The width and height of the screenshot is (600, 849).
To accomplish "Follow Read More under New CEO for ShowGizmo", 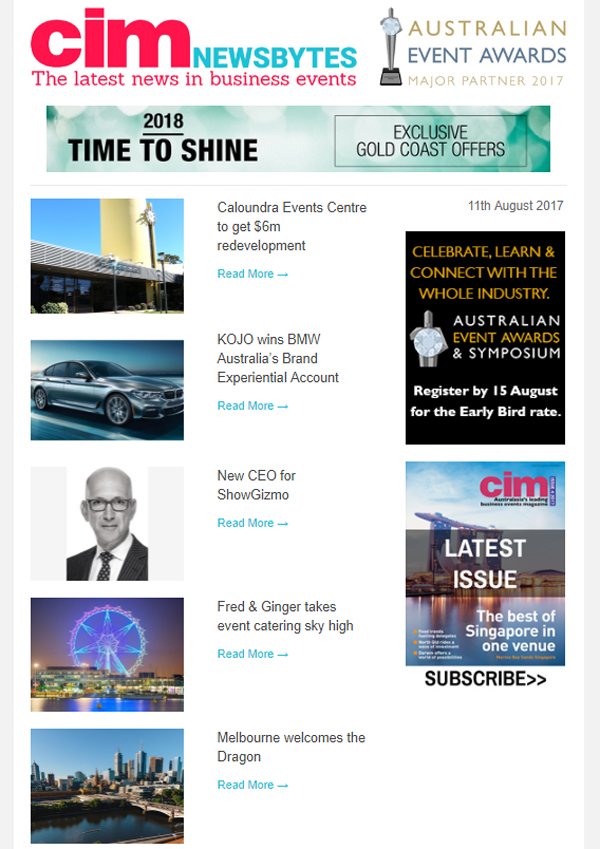I will [252, 523].
